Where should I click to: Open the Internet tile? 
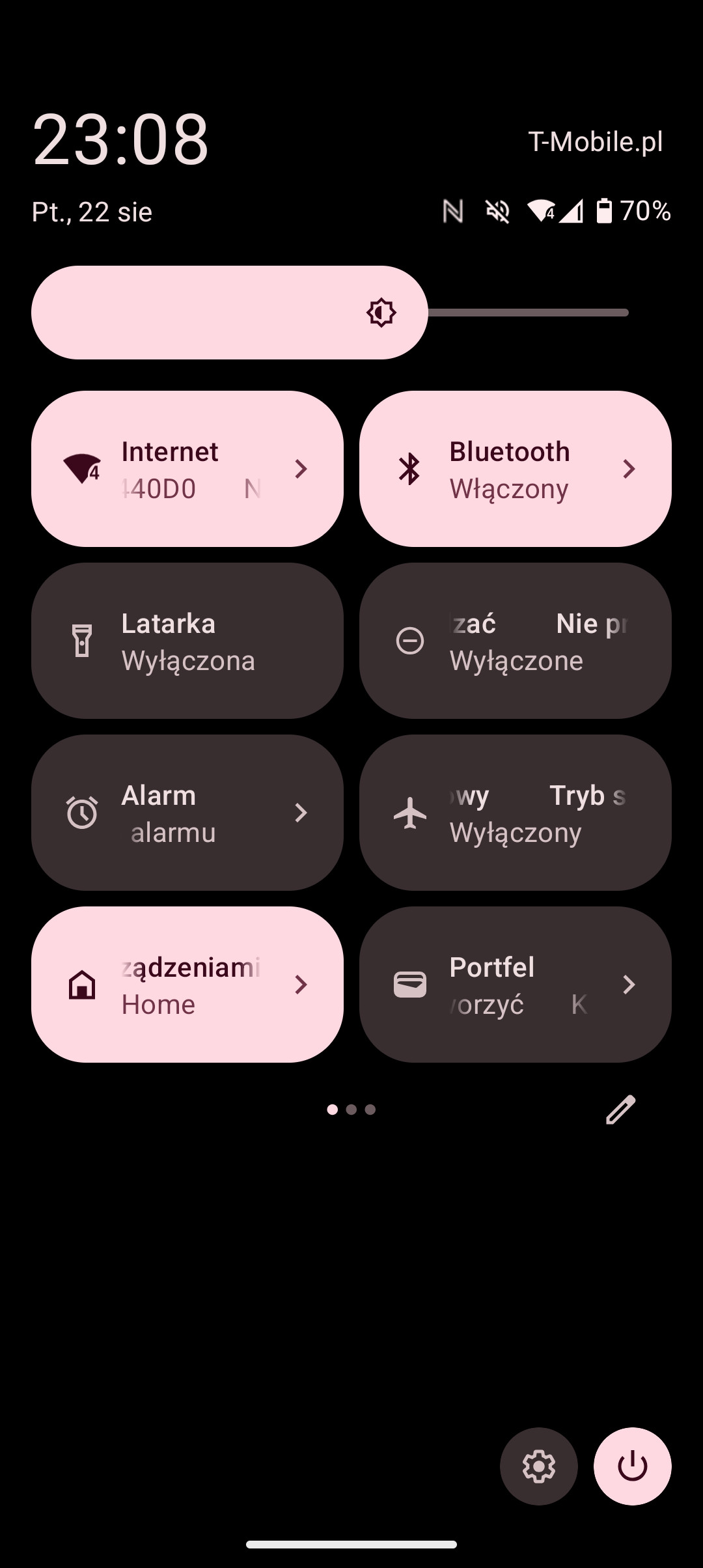click(187, 469)
